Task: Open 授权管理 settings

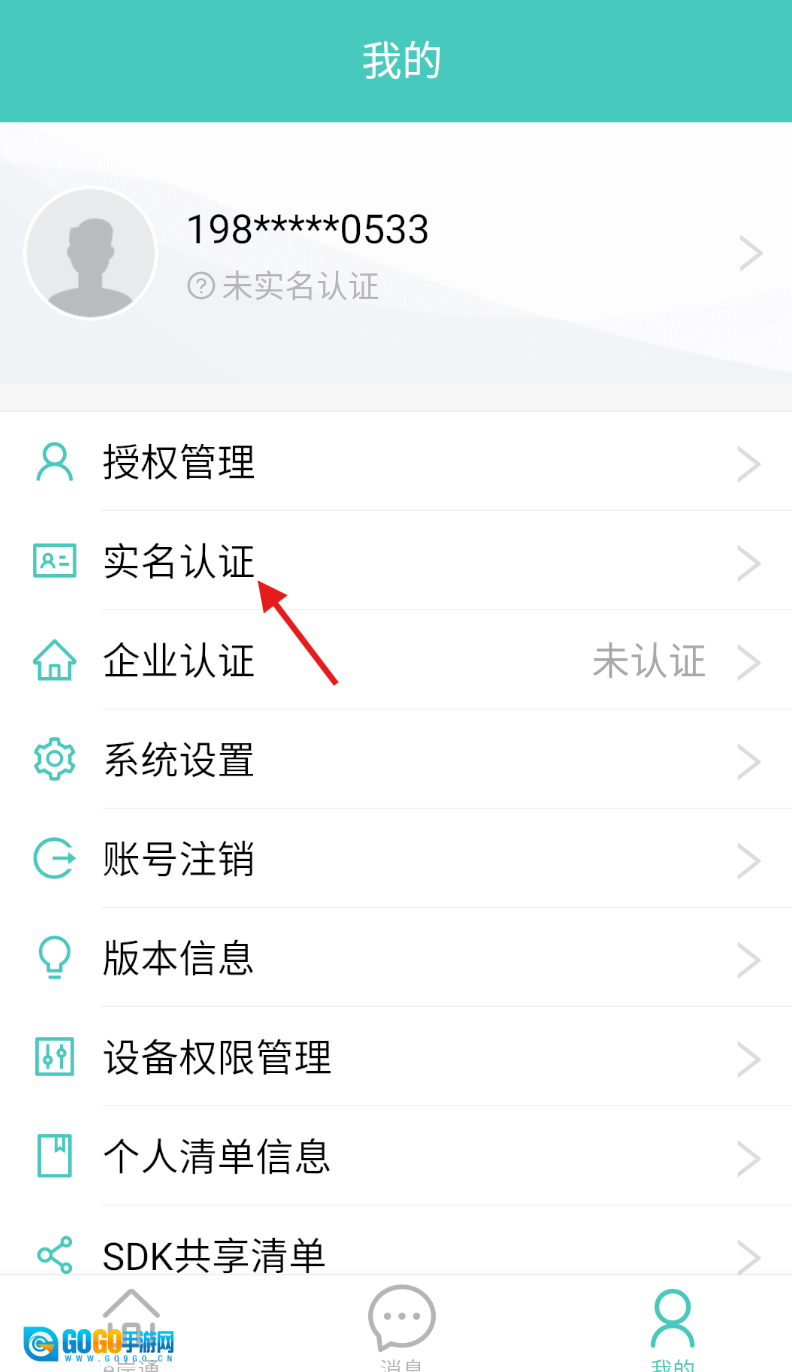Action: (x=396, y=463)
